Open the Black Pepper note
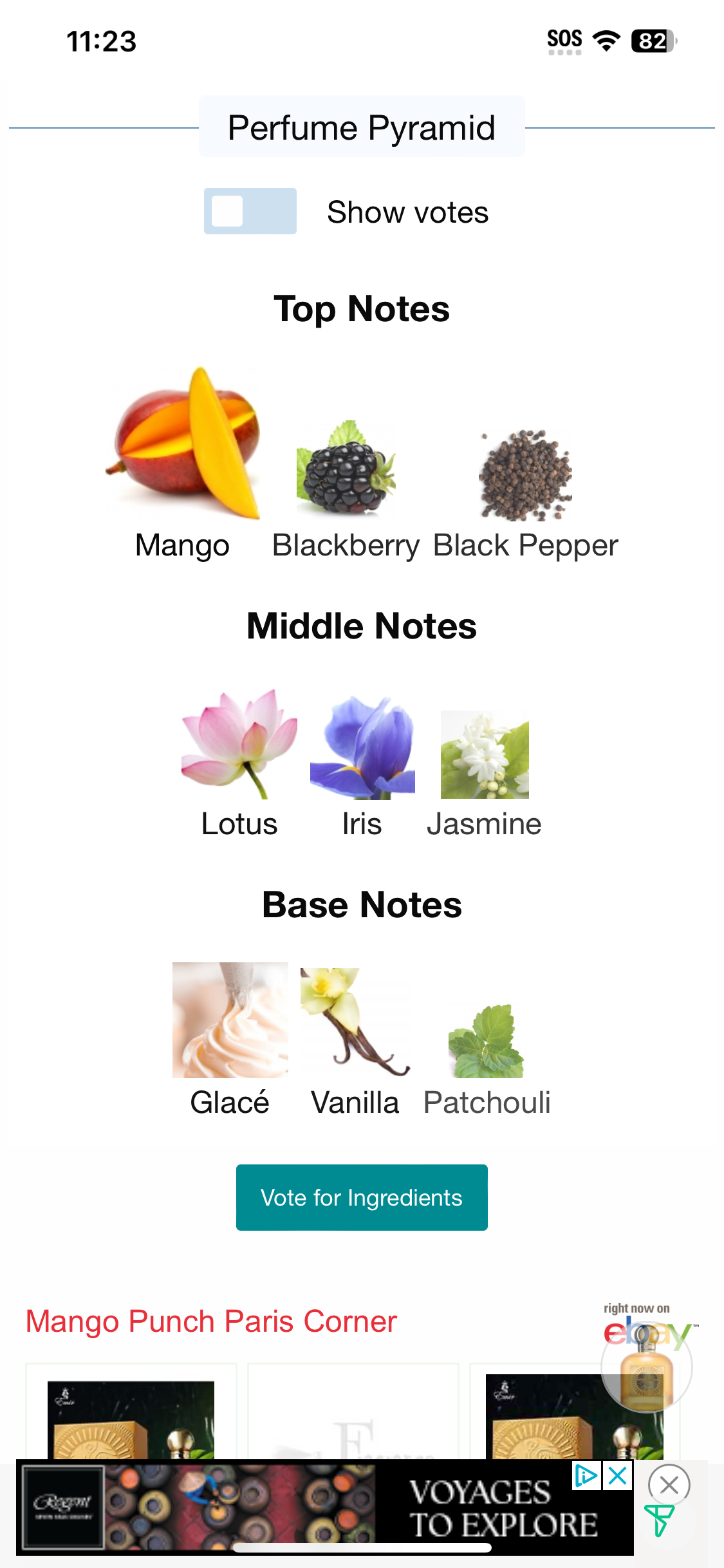The height and width of the screenshot is (1568, 724). coord(525,475)
